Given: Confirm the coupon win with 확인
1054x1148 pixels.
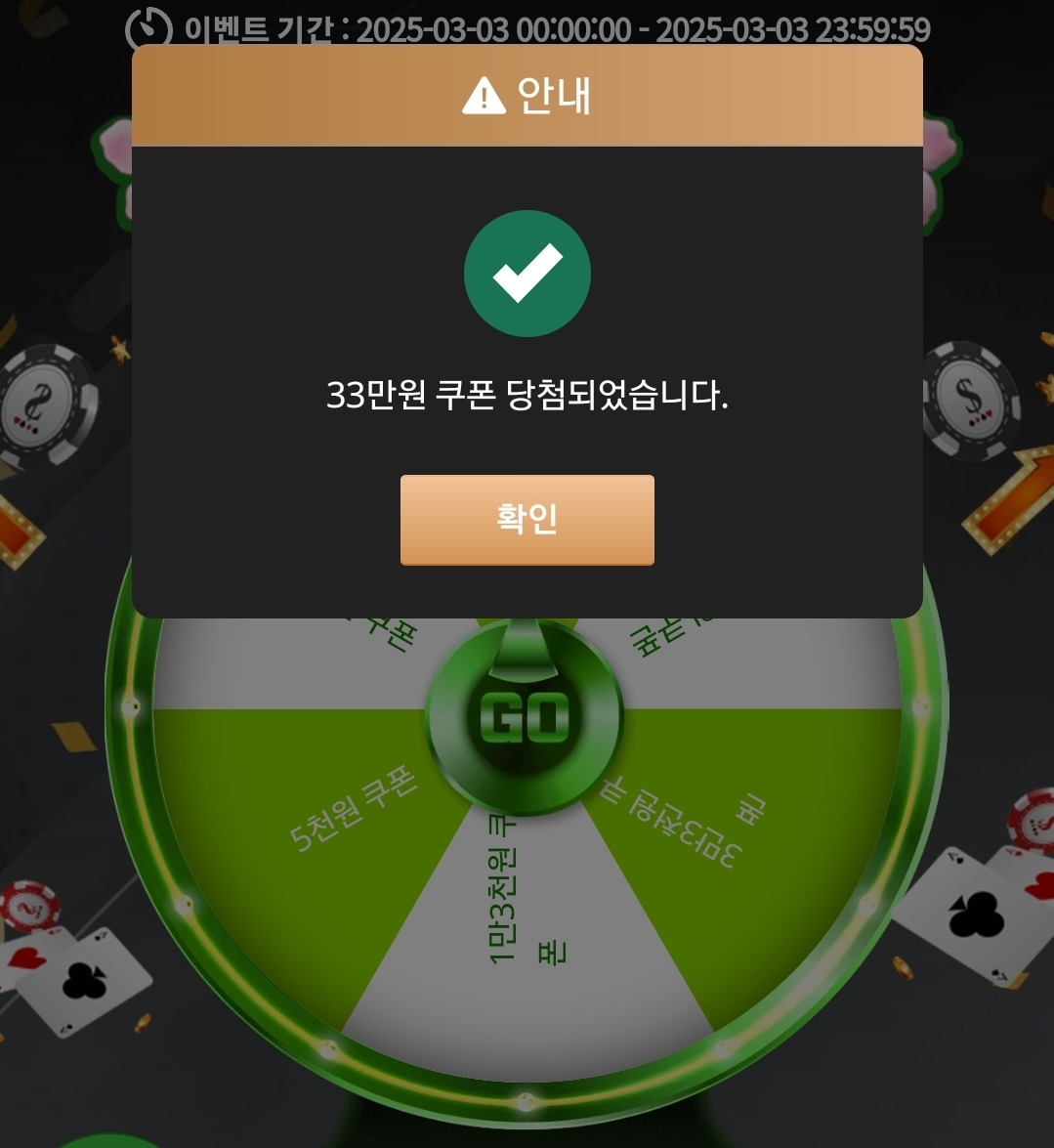Looking at the screenshot, I should pyautogui.click(x=527, y=519).
